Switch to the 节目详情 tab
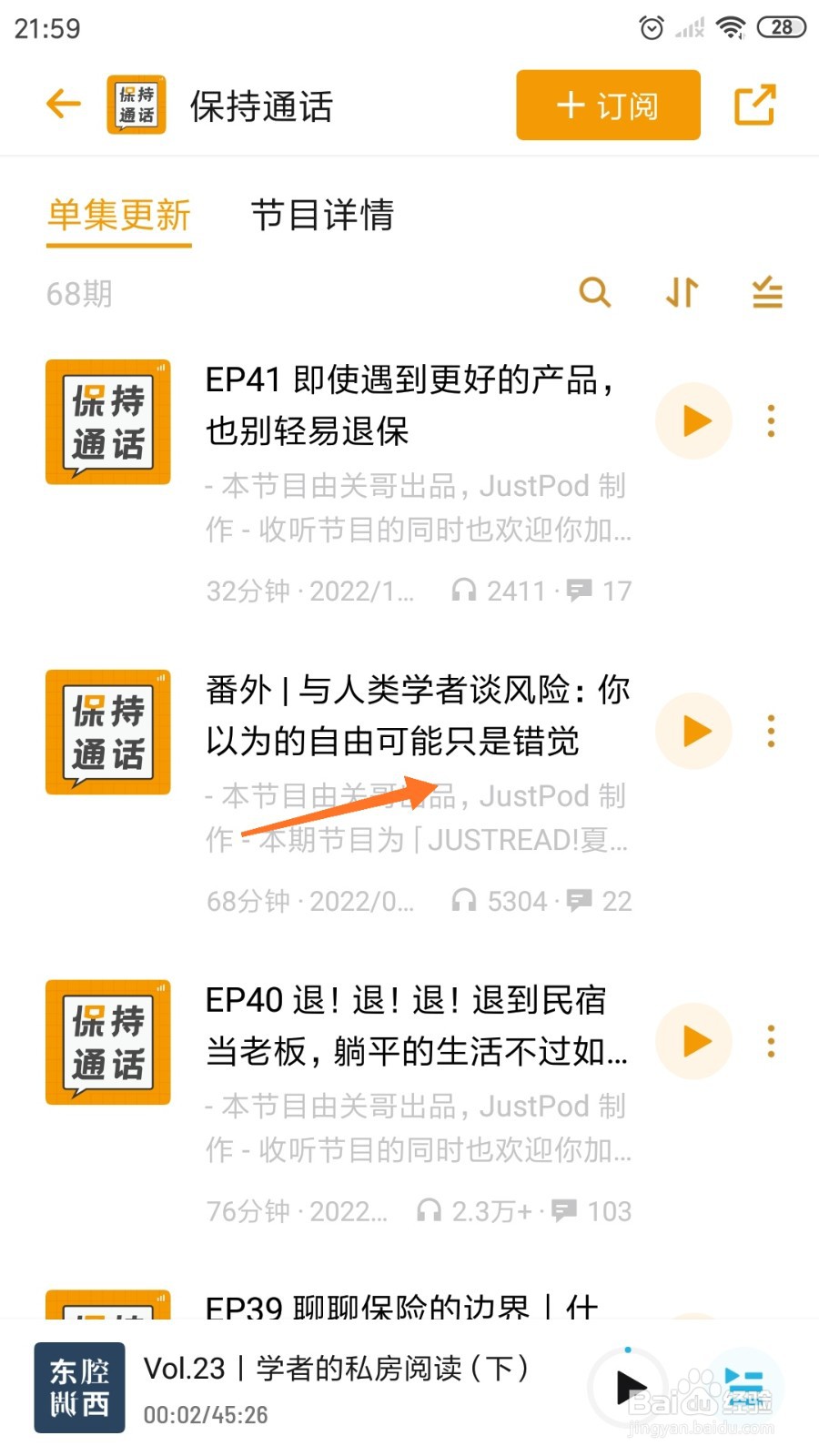The width and height of the screenshot is (819, 1456). [x=322, y=216]
